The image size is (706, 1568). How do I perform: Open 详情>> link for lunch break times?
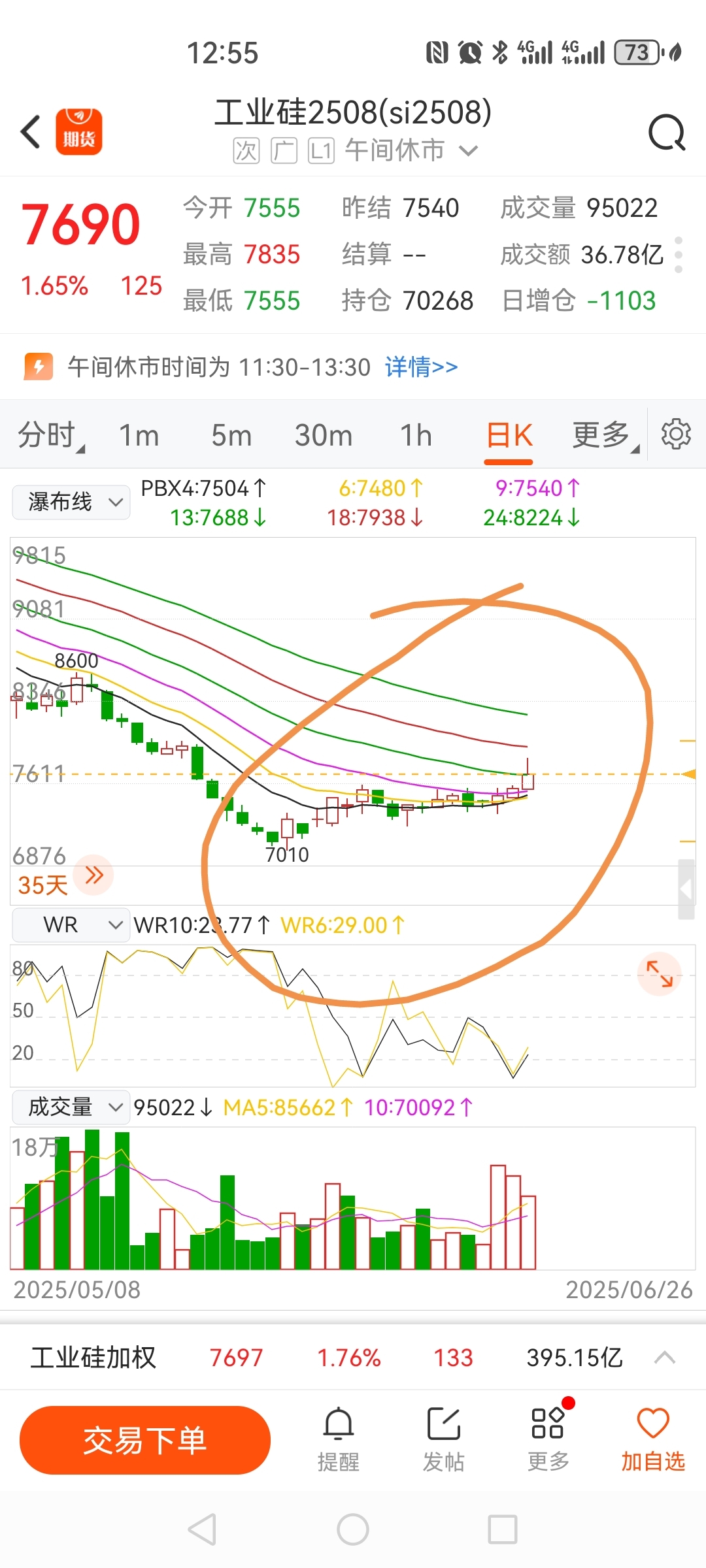tap(421, 367)
